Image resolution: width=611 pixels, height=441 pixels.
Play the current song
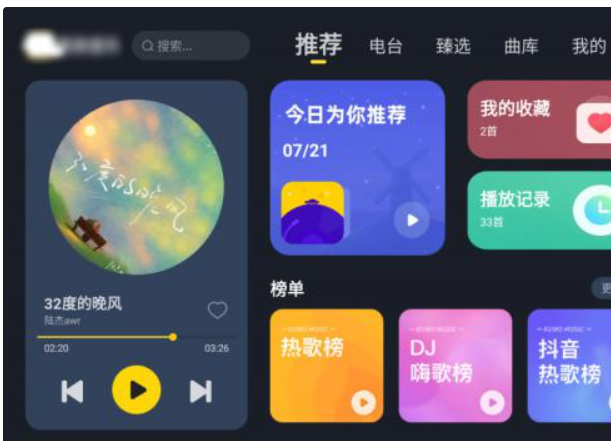(x=136, y=390)
